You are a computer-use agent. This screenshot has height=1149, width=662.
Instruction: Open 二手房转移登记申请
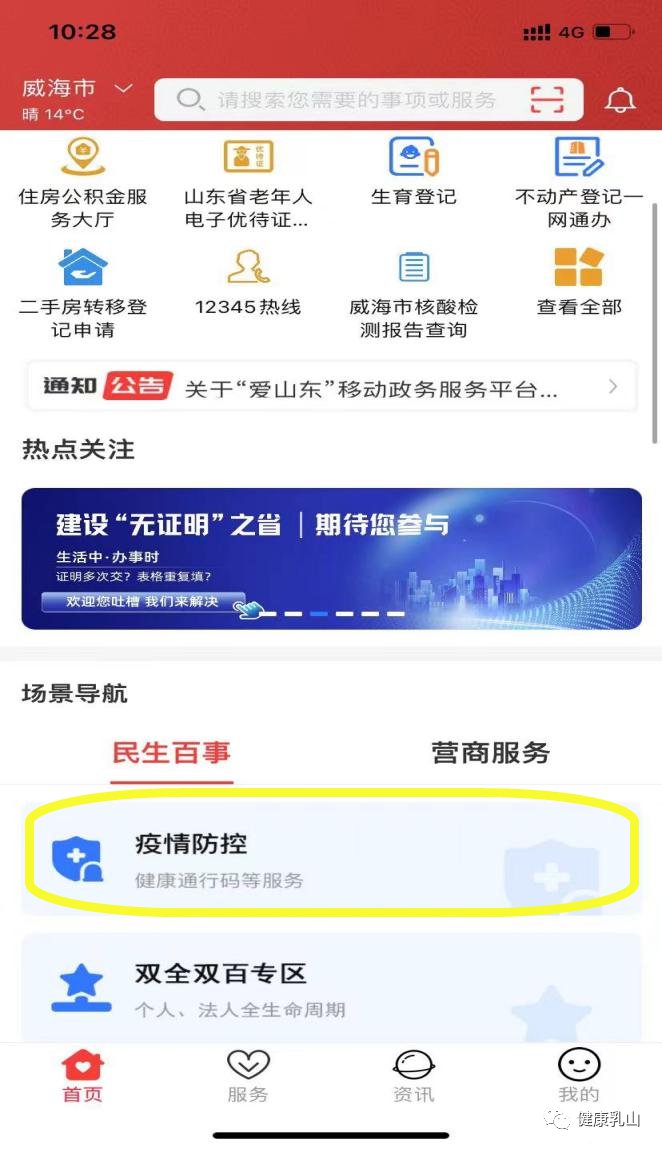[x=83, y=292]
